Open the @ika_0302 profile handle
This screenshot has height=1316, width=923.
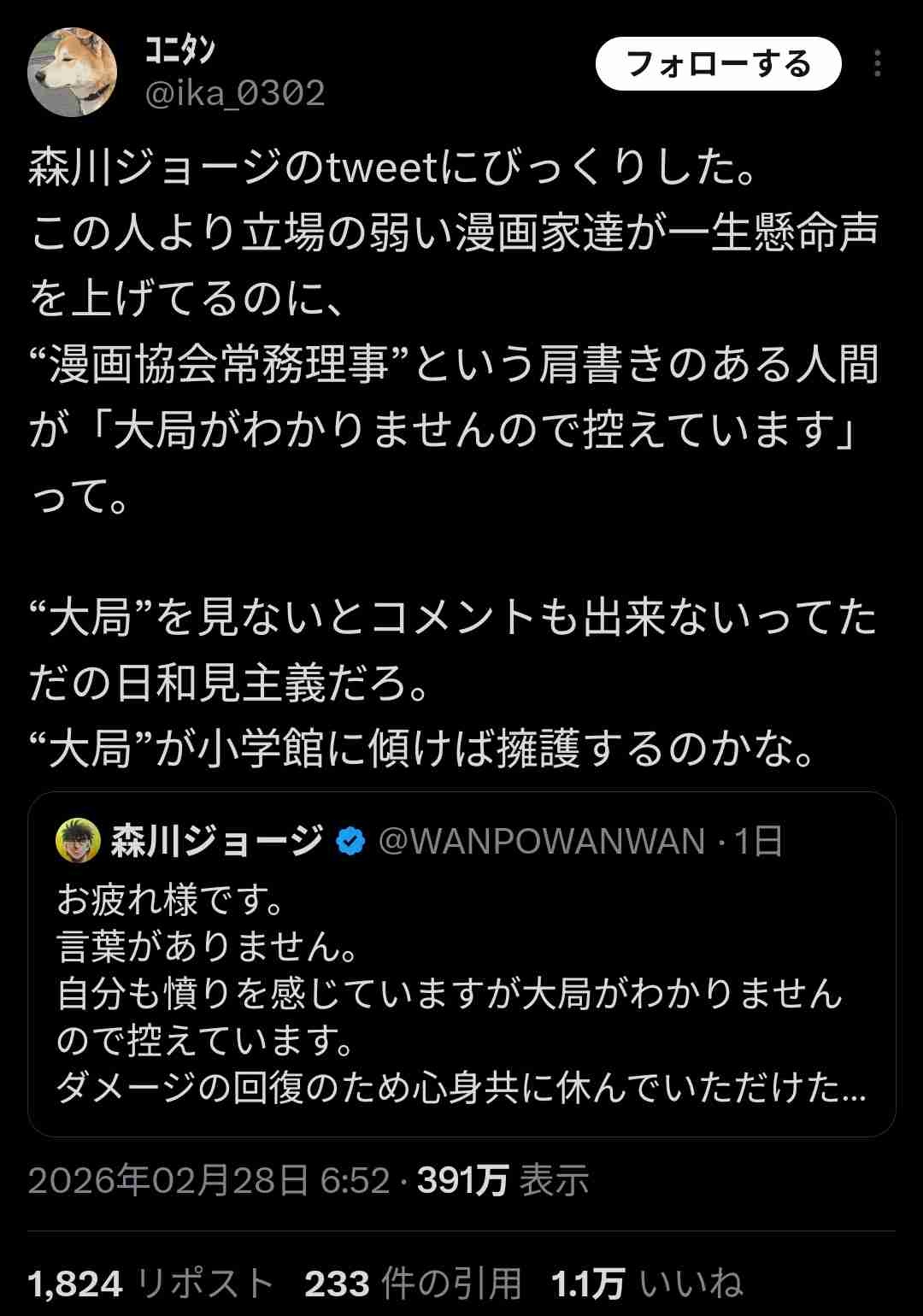[235, 92]
